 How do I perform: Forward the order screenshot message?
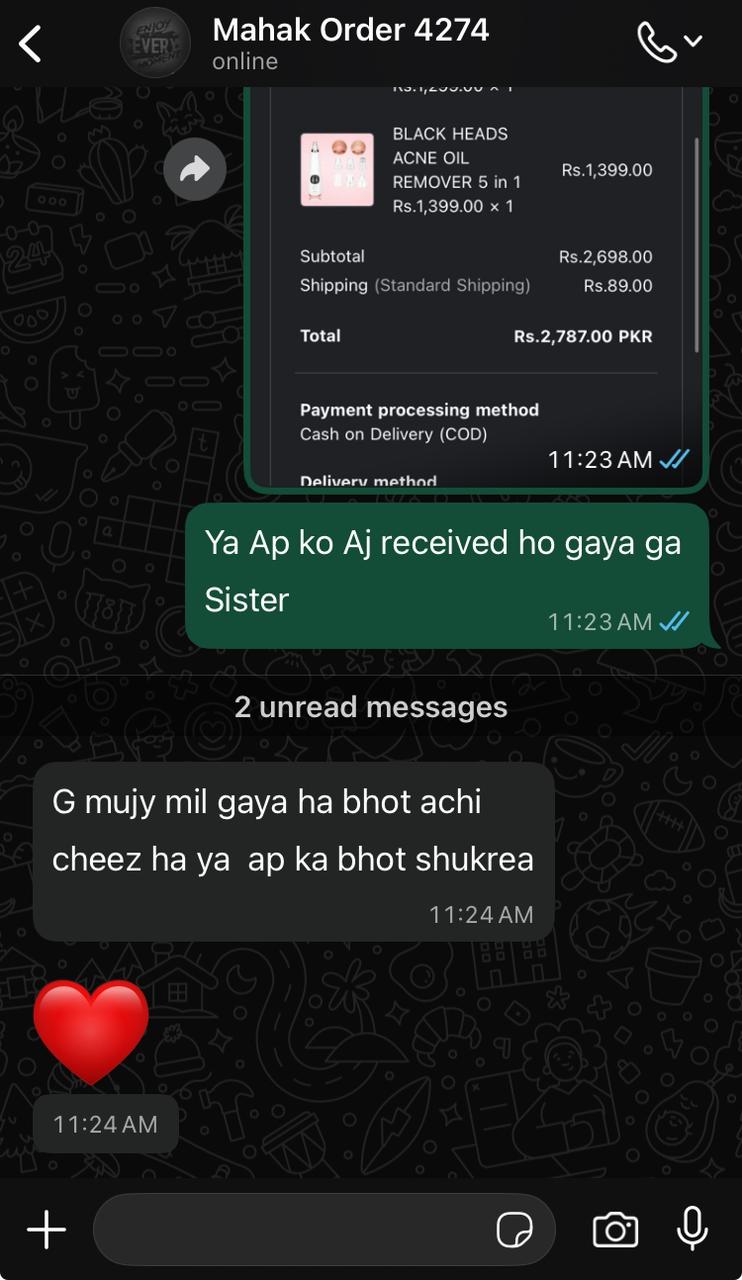pos(195,170)
